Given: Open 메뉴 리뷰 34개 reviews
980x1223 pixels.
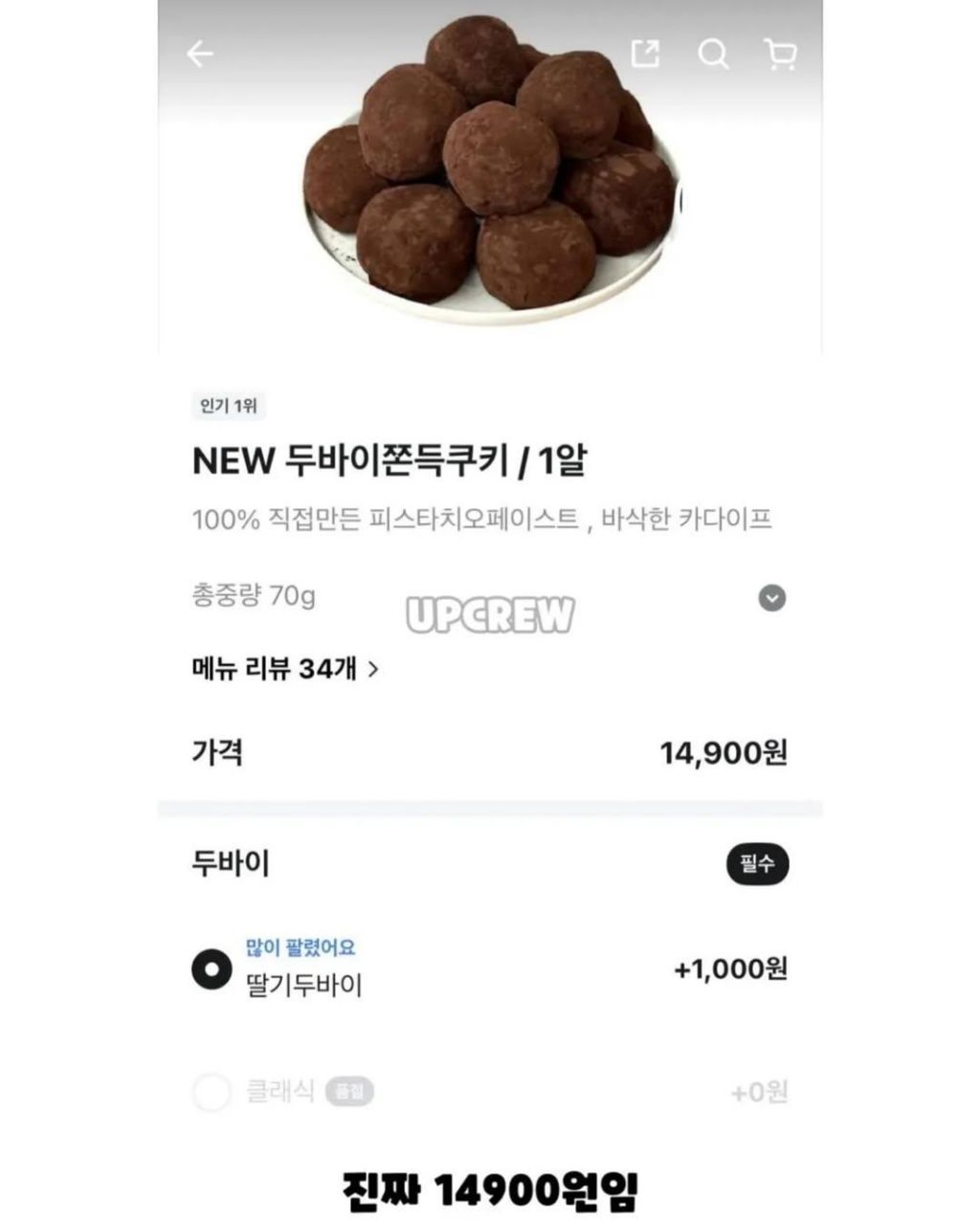Looking at the screenshot, I should pos(285,669).
